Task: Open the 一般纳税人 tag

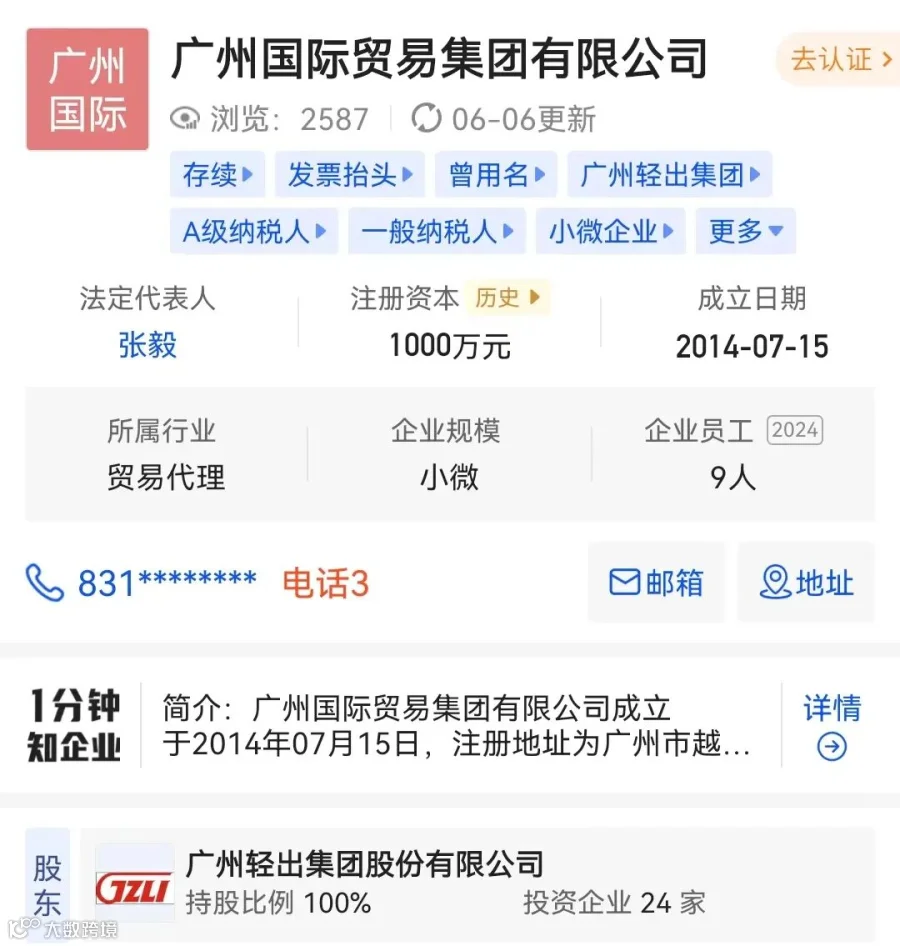Action: coord(437,231)
